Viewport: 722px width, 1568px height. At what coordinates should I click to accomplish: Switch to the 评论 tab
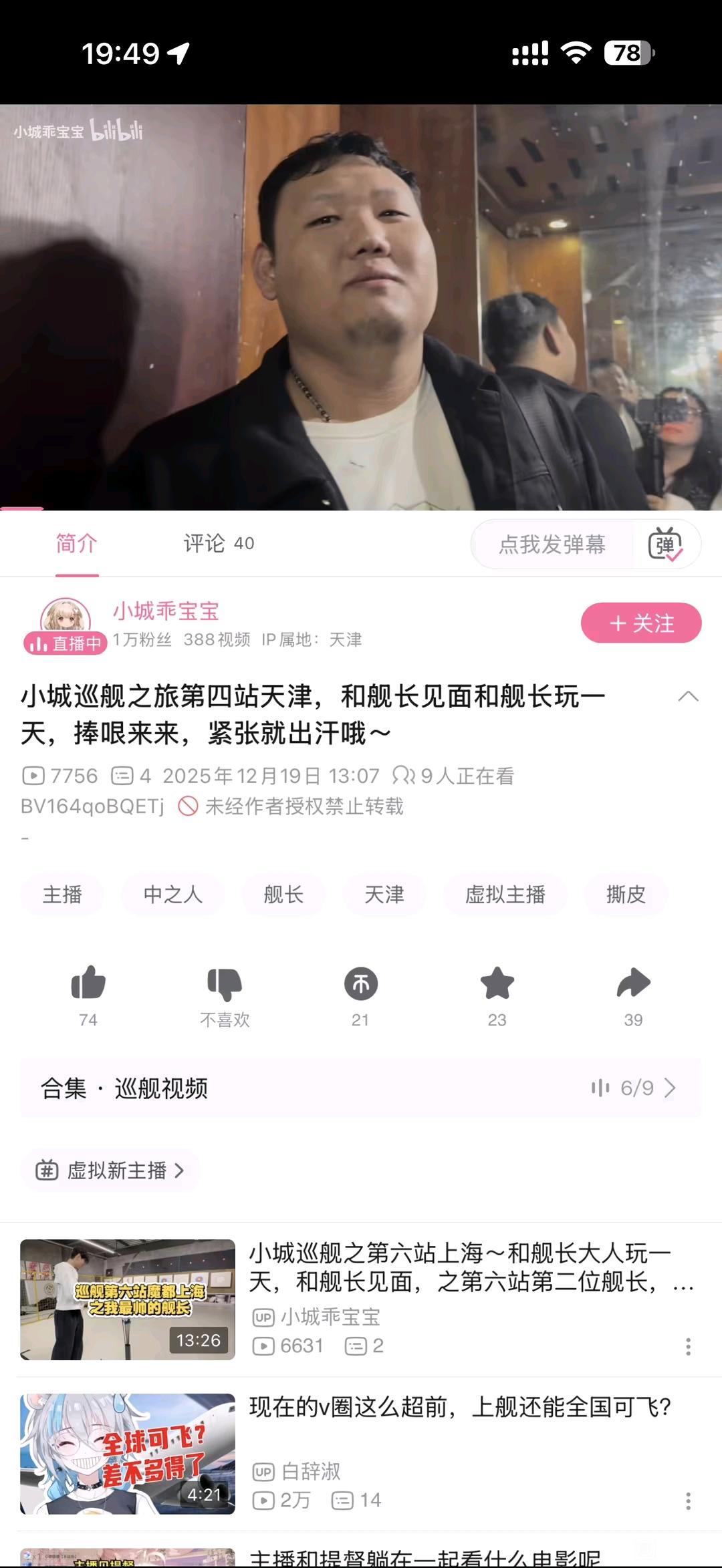(219, 543)
